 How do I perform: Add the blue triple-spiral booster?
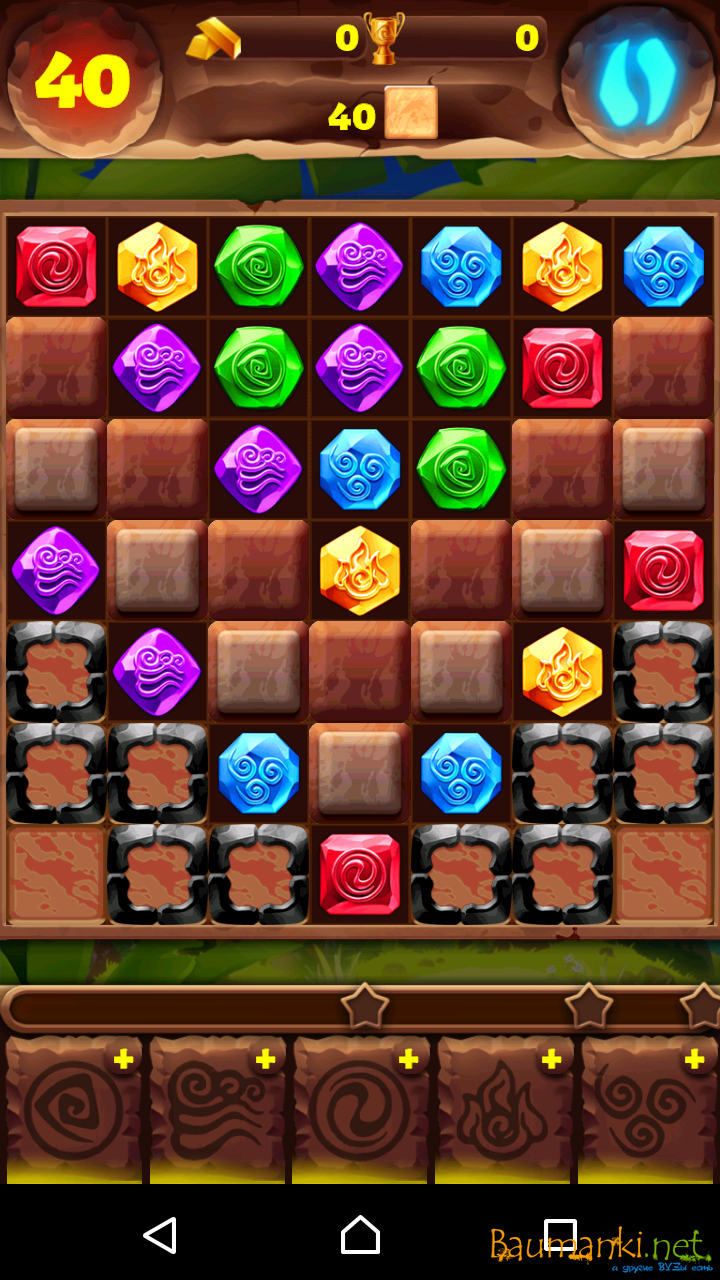coord(695,1060)
